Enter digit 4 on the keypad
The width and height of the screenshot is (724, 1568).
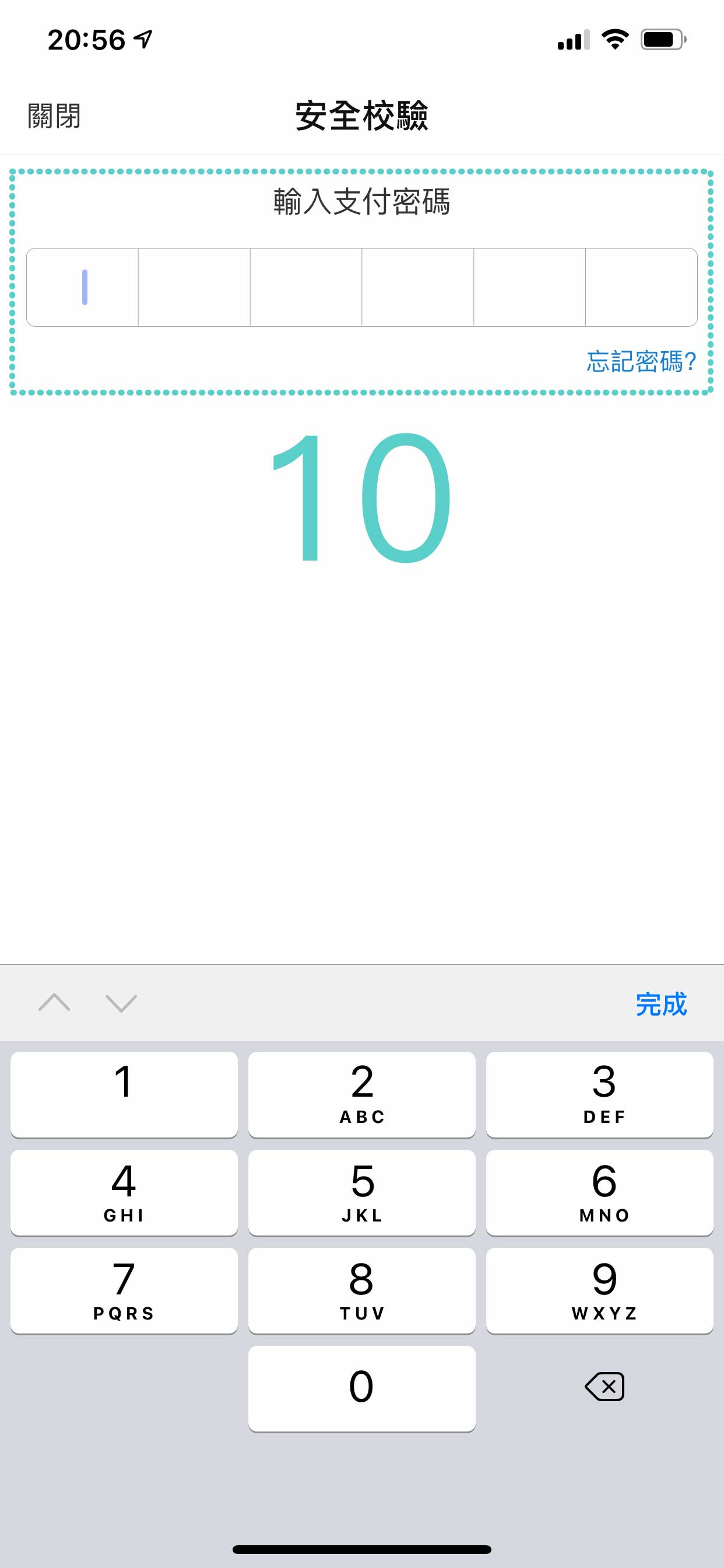pos(124,1192)
